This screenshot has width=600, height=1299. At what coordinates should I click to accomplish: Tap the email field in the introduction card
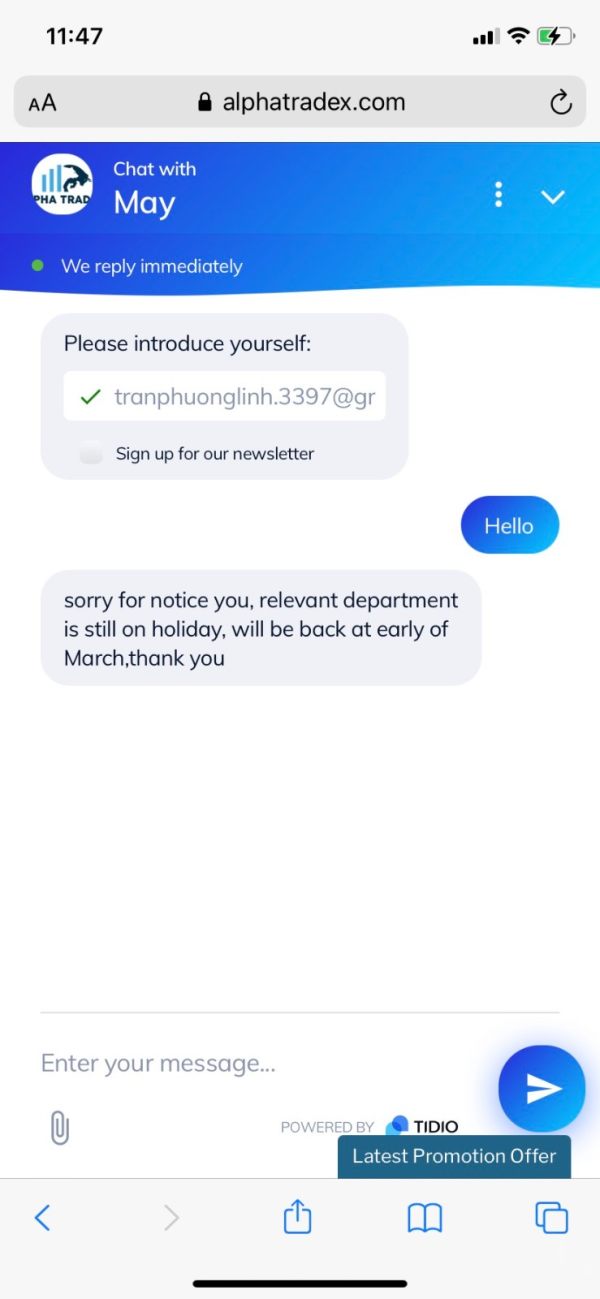(x=224, y=396)
